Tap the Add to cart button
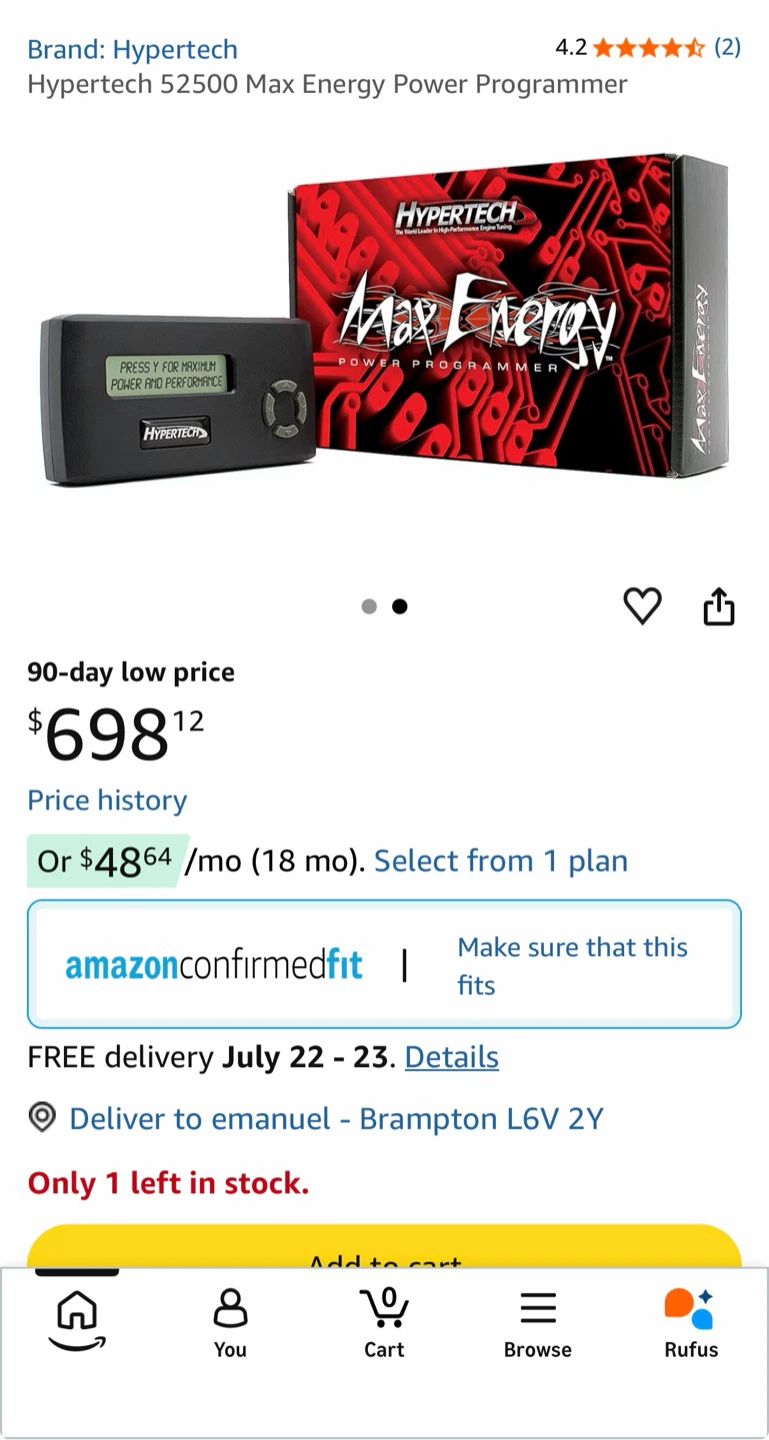The width and height of the screenshot is (769, 1440). 384,1247
